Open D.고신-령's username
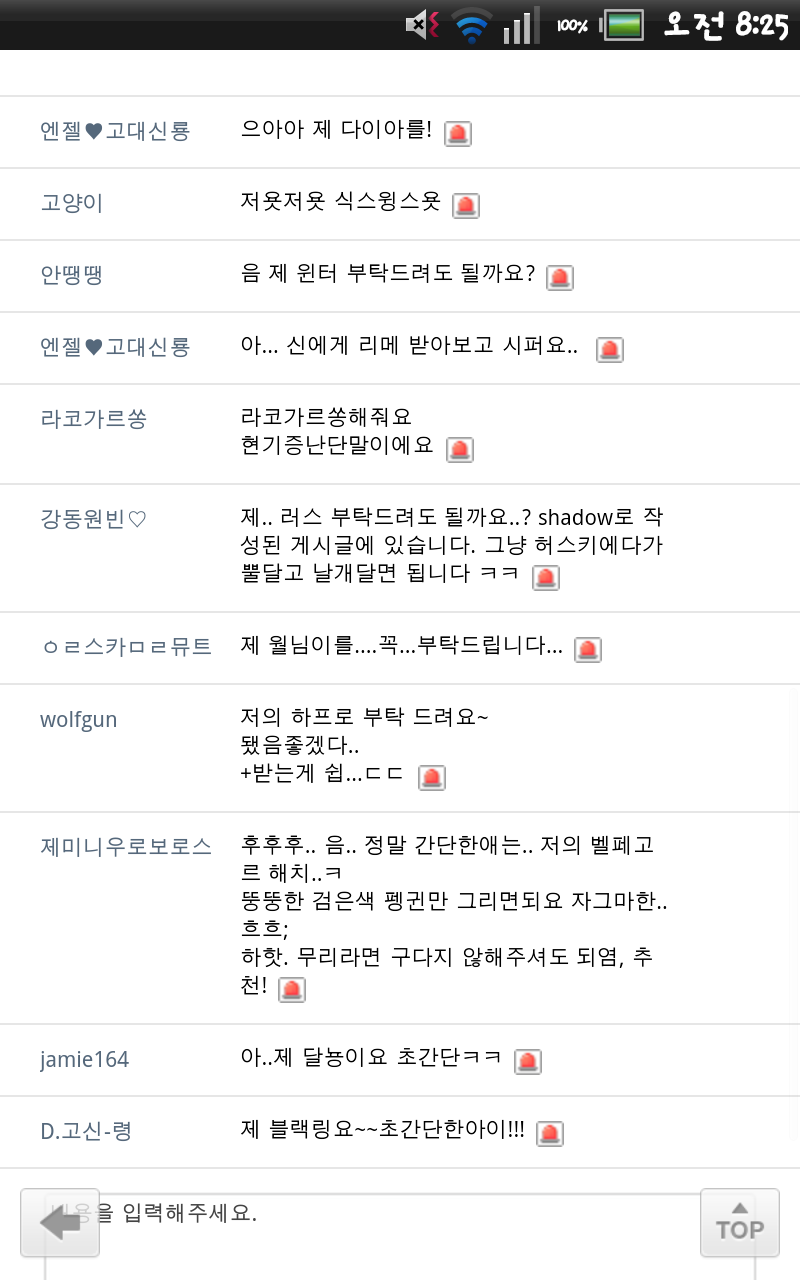This screenshot has width=800, height=1280. [86, 1131]
